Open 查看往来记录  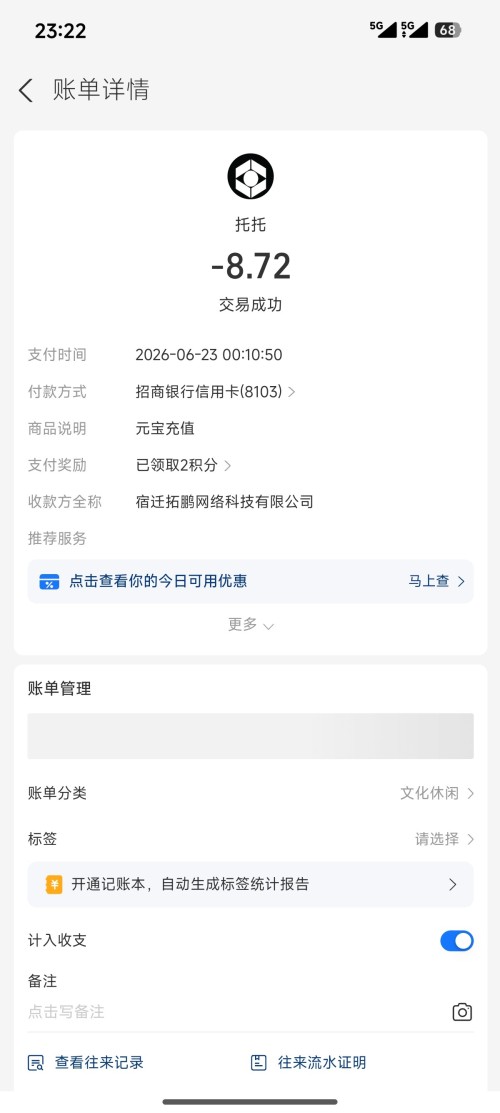coord(86,1063)
